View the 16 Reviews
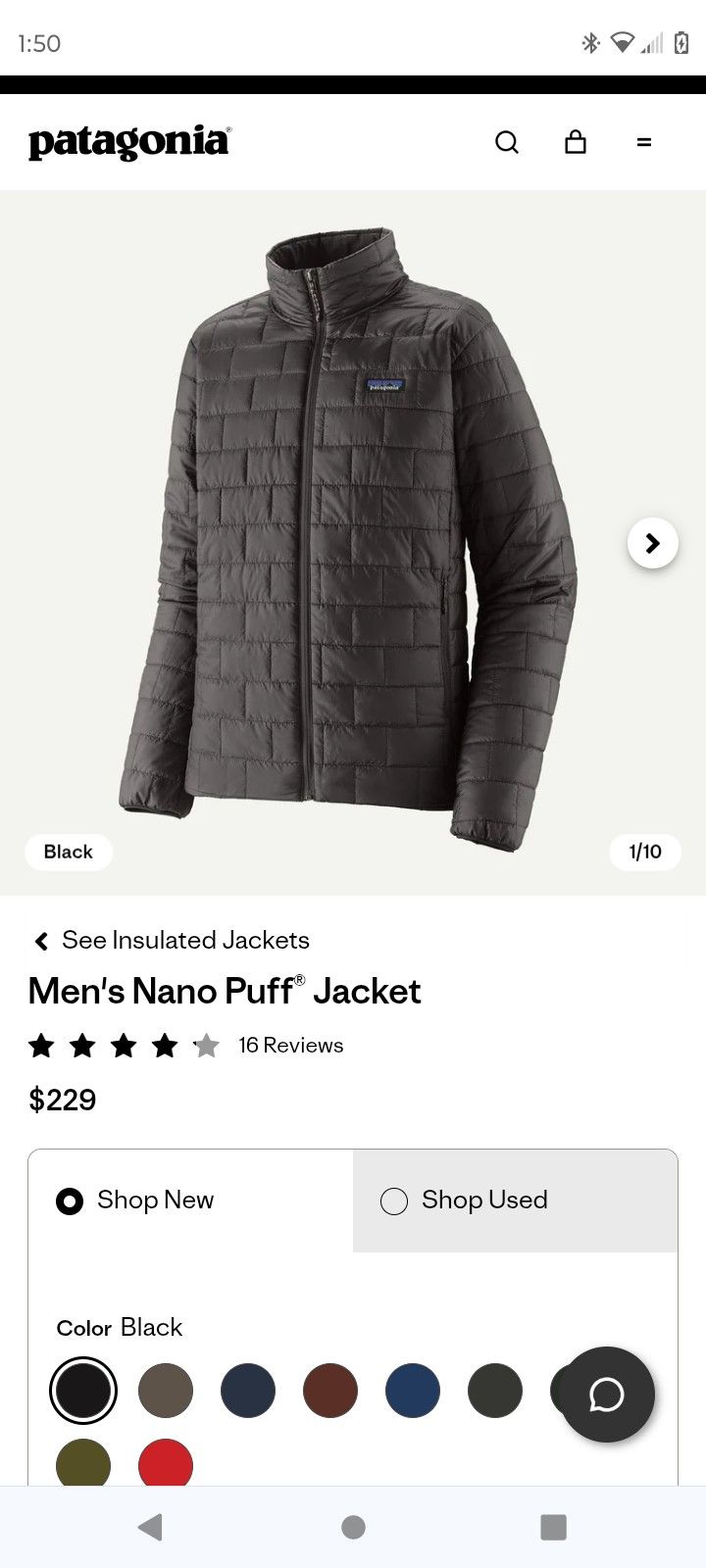 tap(291, 1045)
